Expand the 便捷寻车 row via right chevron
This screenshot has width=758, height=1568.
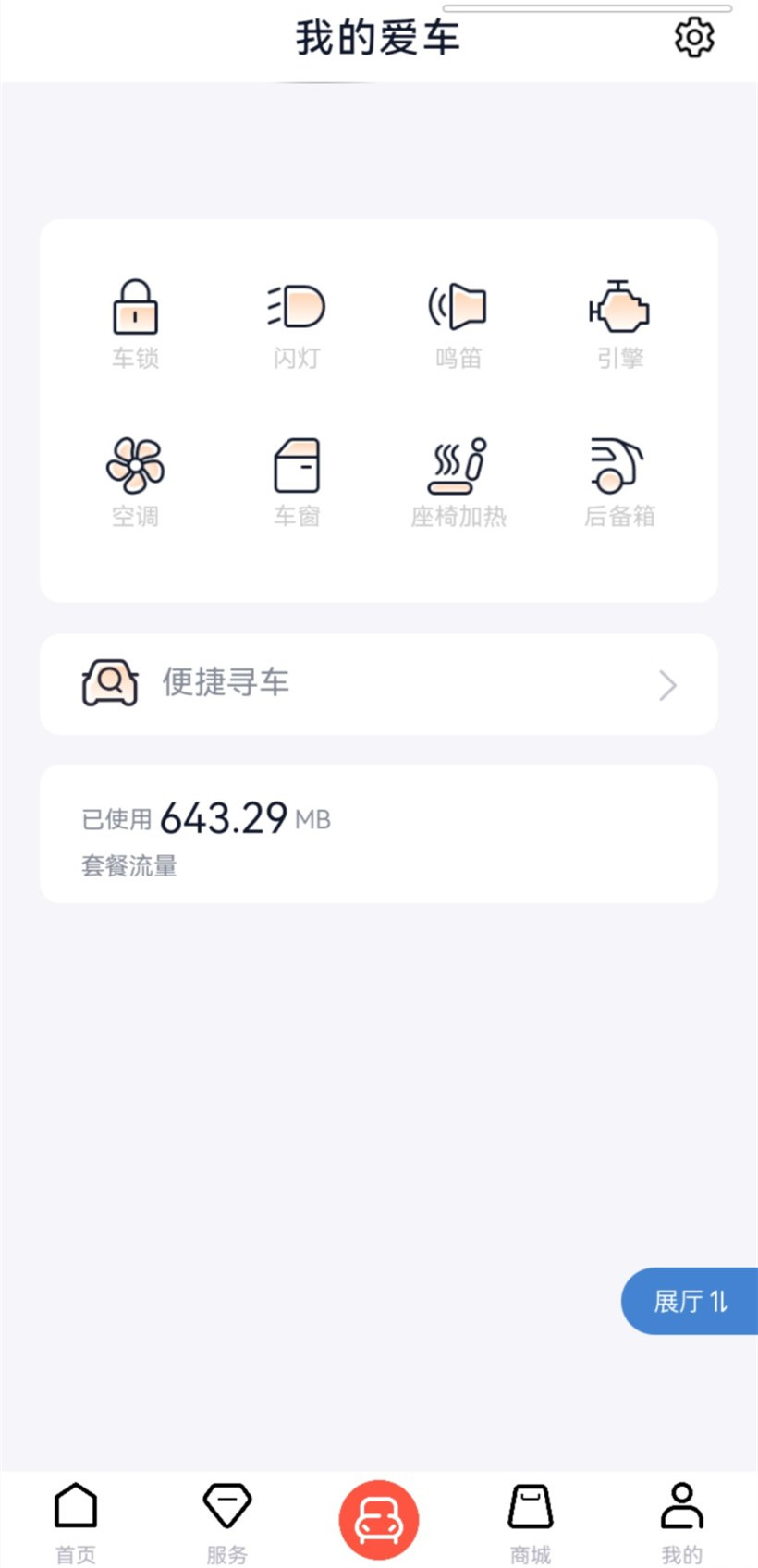click(x=667, y=684)
